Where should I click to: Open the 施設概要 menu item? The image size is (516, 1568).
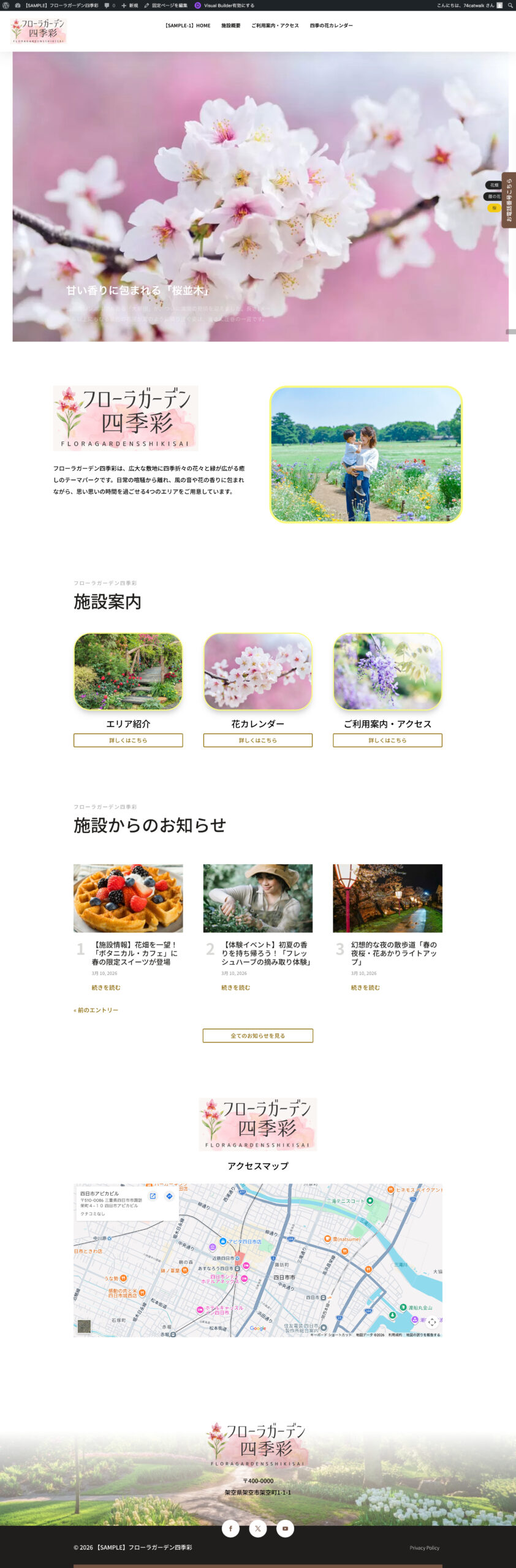[230, 26]
